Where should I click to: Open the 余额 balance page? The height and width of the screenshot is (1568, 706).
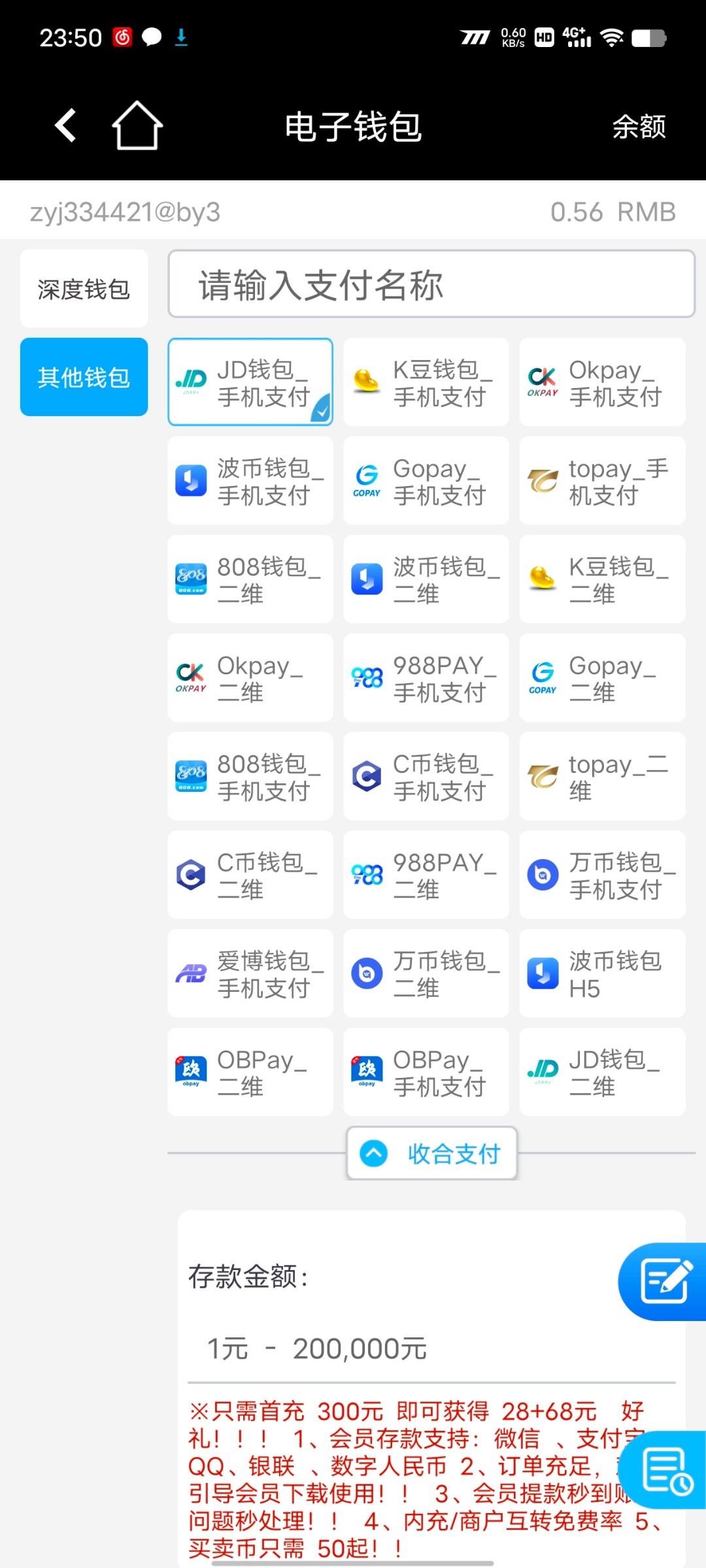tap(639, 127)
